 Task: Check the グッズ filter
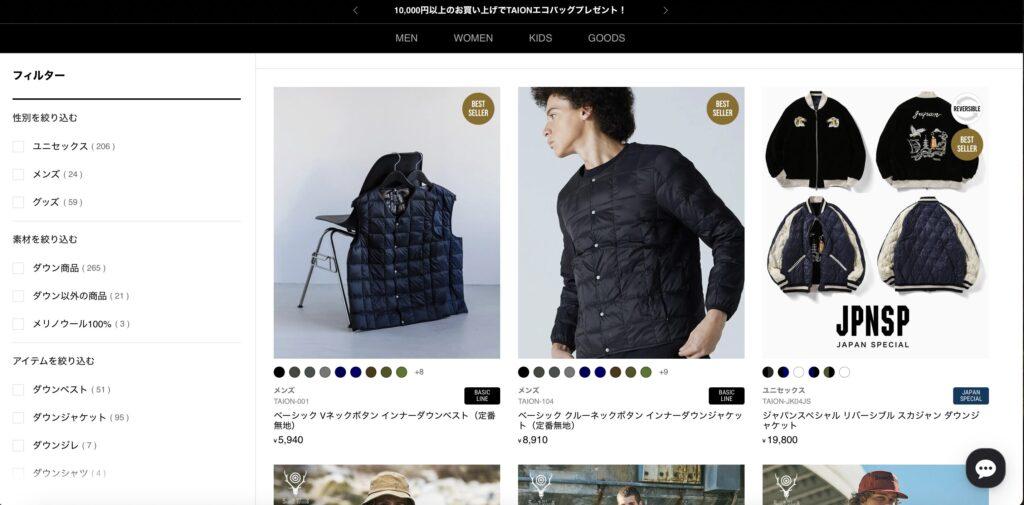18,203
